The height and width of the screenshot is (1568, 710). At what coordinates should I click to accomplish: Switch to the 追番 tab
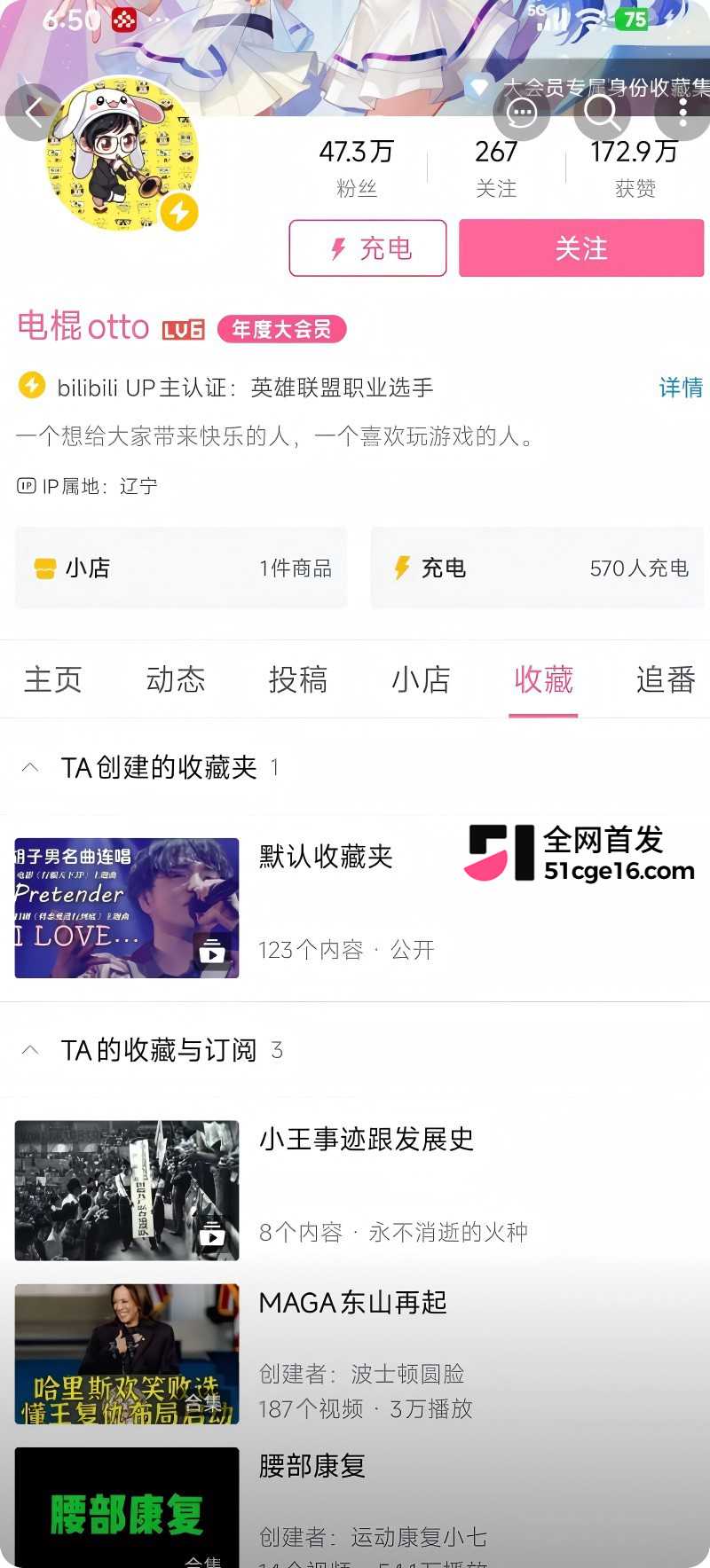pos(666,680)
